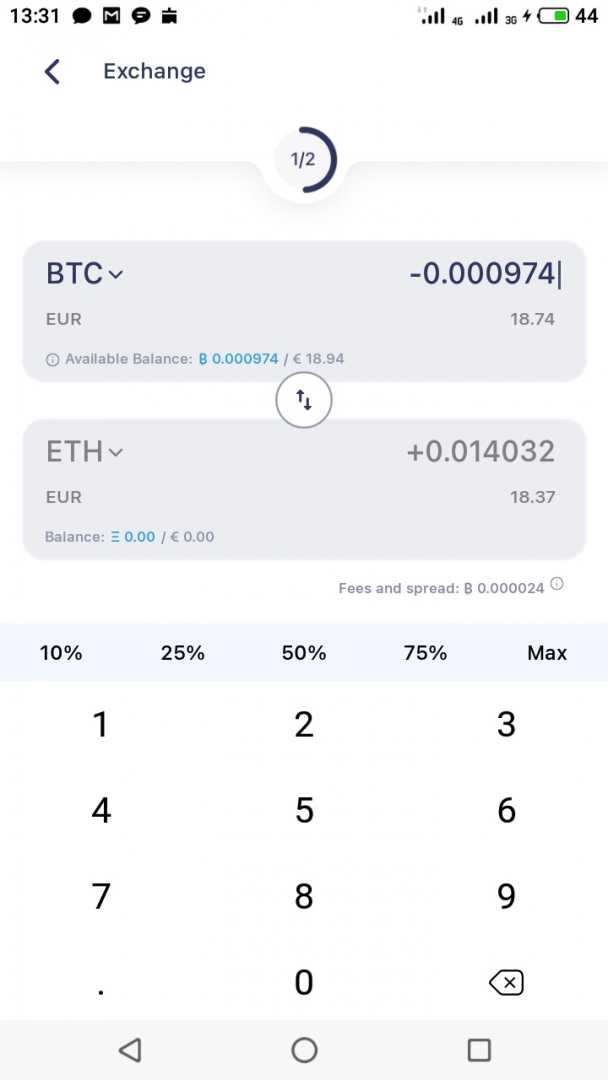
Task: Choose the 50% amount shortcut
Action: 304,653
